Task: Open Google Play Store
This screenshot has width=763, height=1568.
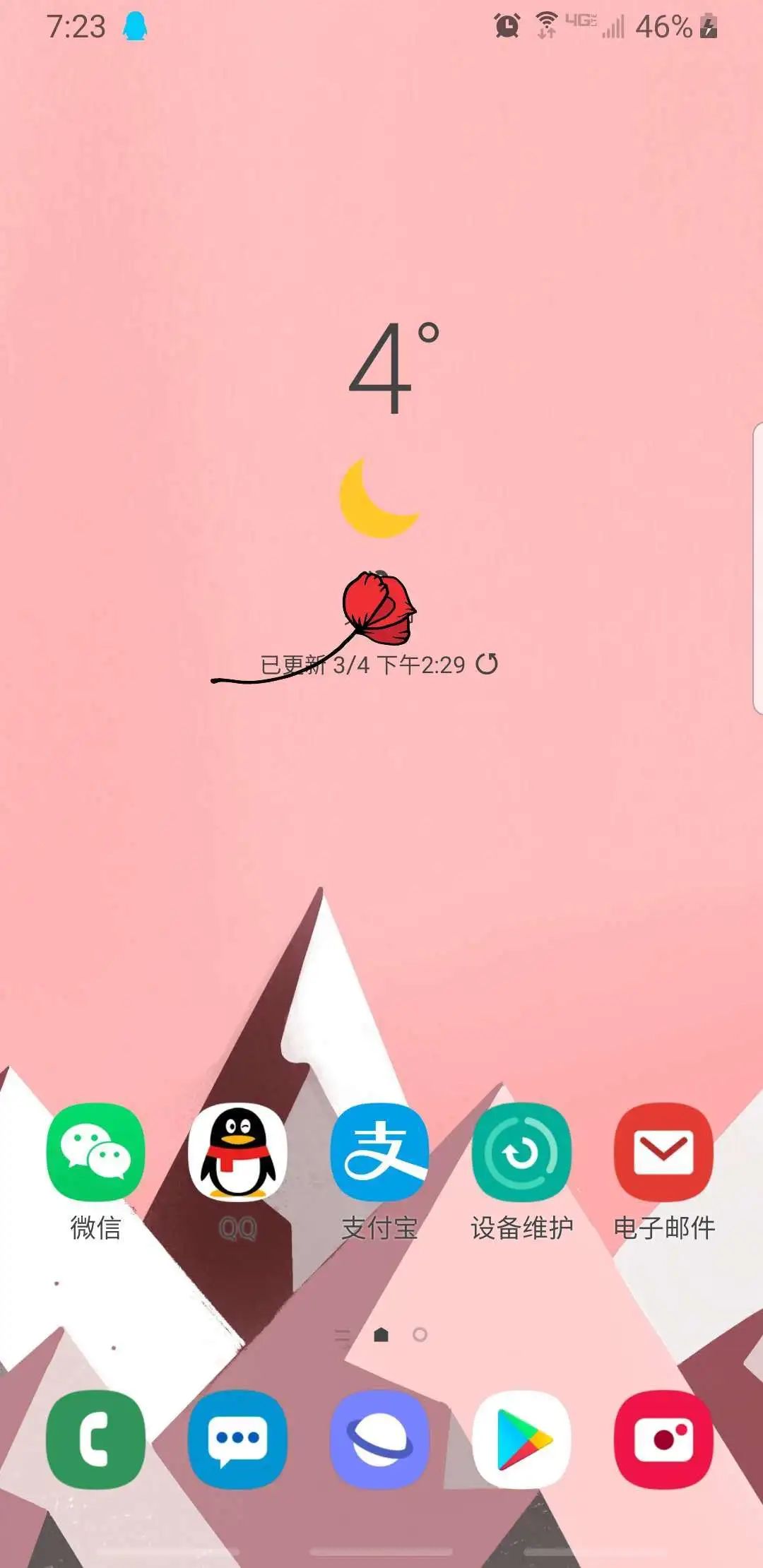Action: pos(522,1439)
